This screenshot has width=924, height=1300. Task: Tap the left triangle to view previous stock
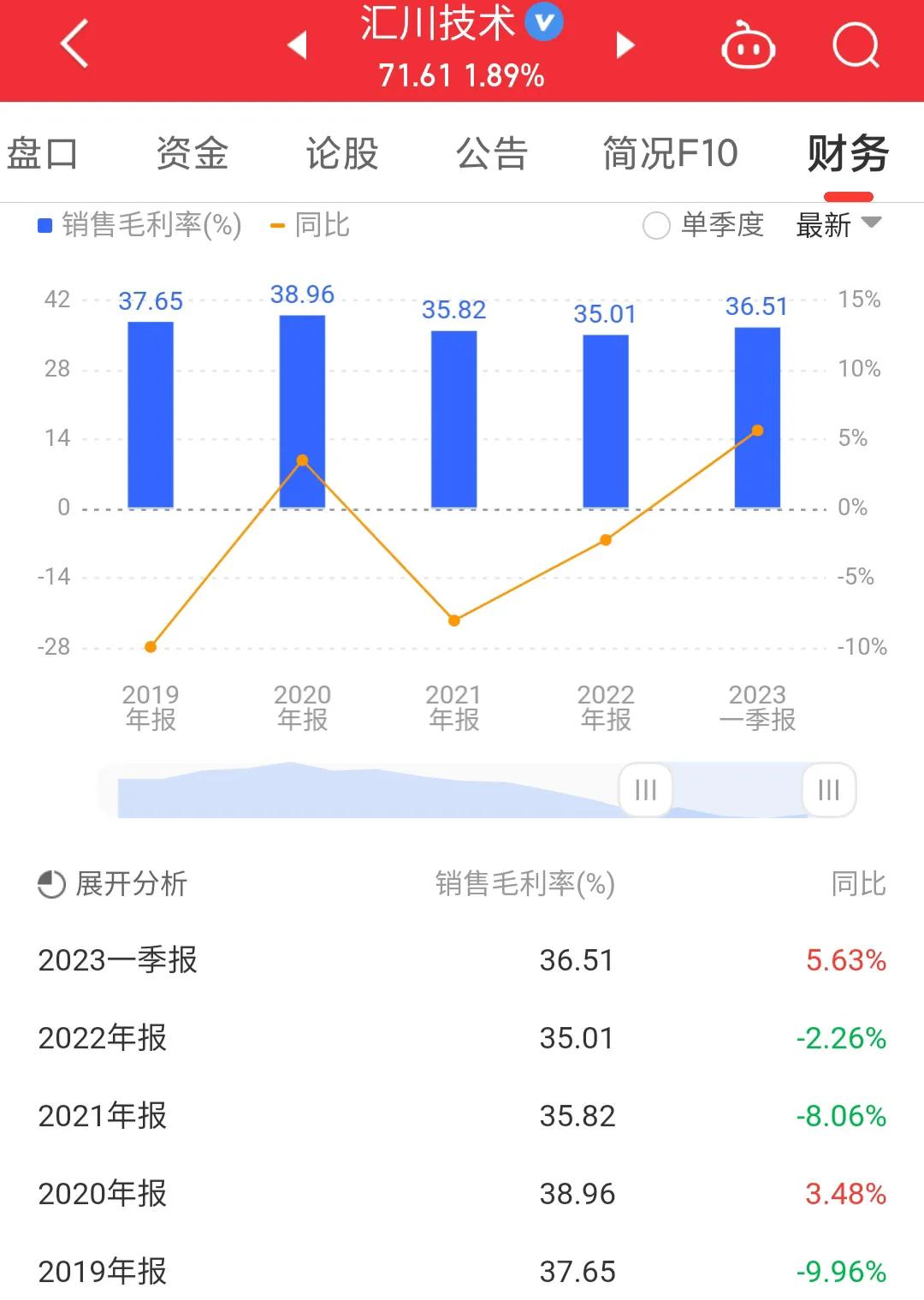297,46
